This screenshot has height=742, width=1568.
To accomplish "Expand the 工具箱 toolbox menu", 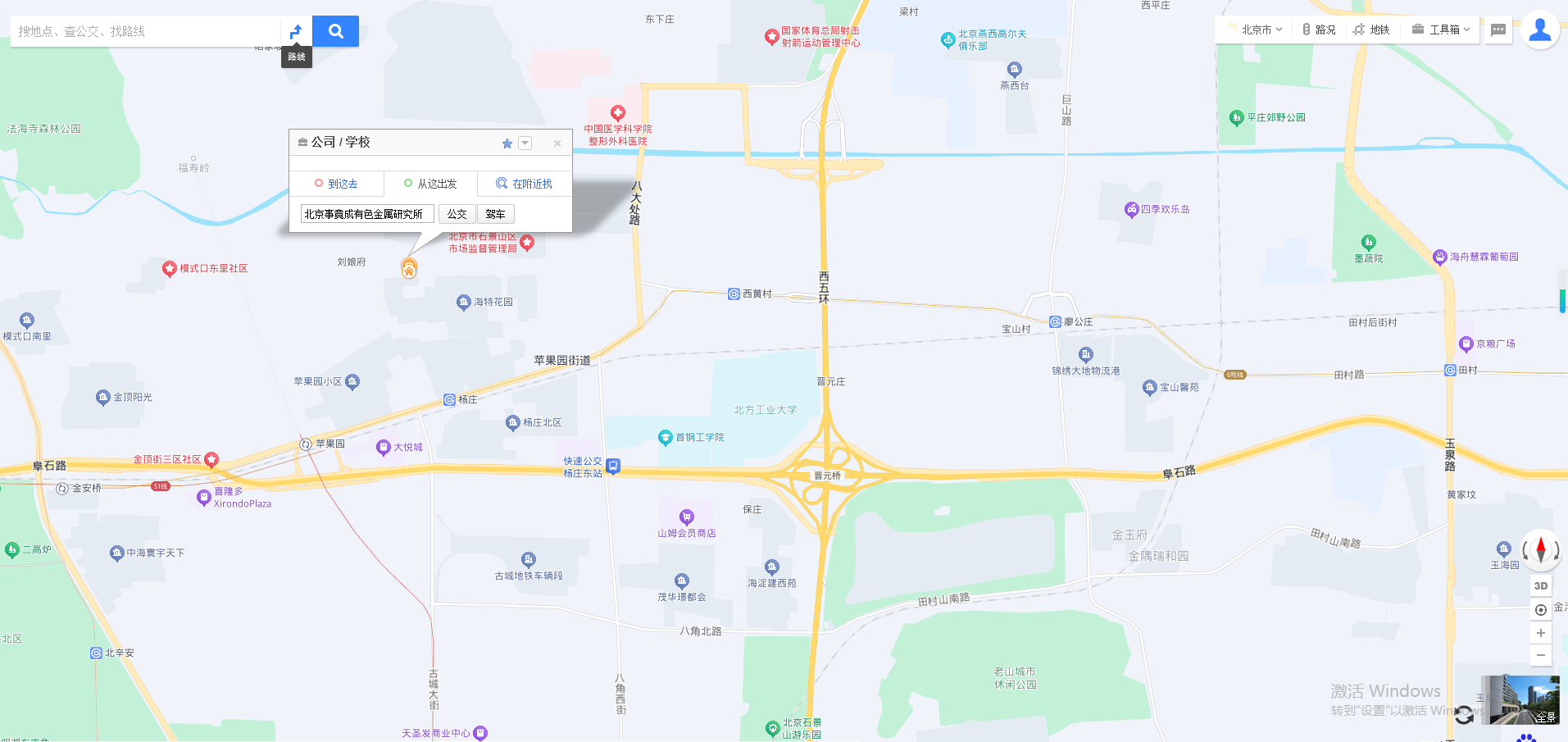I will pyautogui.click(x=1442, y=30).
